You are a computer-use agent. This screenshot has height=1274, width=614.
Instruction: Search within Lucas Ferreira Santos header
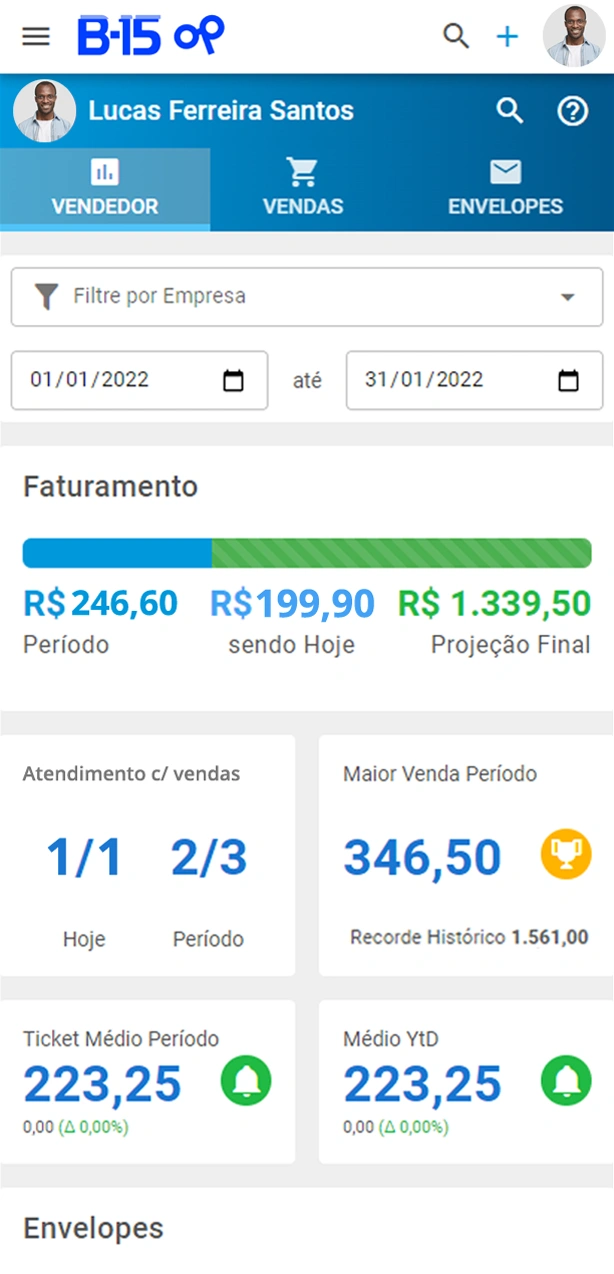coord(510,111)
